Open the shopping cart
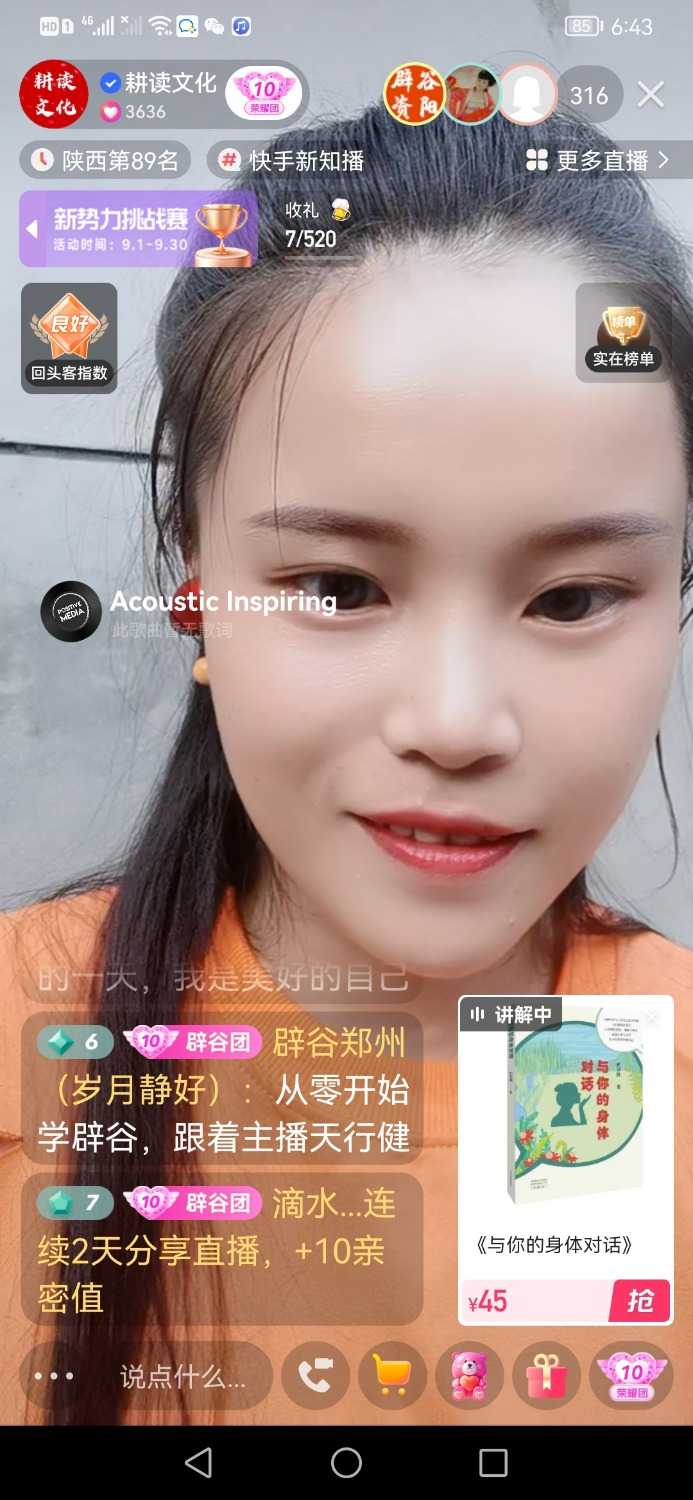This screenshot has width=693, height=1500. tap(392, 1377)
